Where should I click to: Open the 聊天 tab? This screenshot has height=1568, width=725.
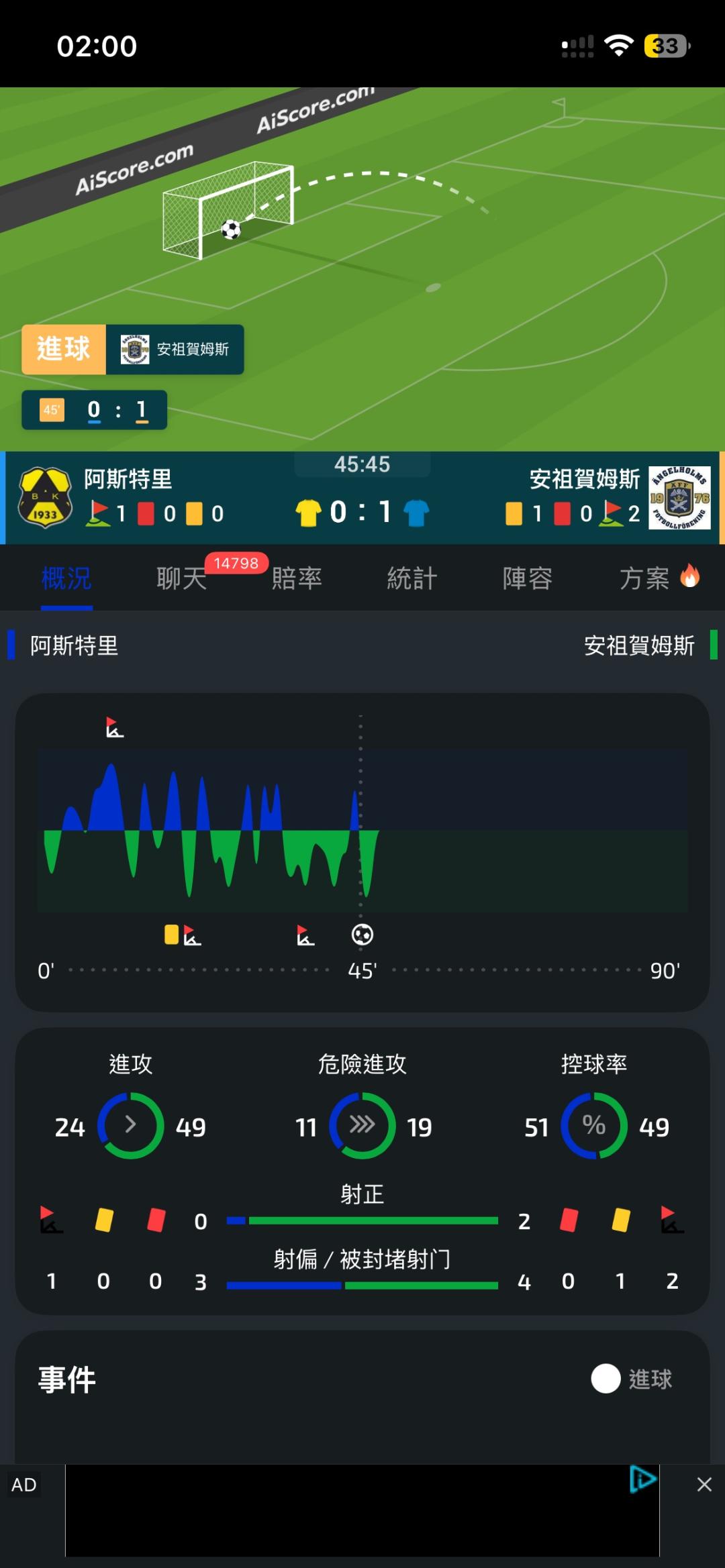tap(182, 578)
